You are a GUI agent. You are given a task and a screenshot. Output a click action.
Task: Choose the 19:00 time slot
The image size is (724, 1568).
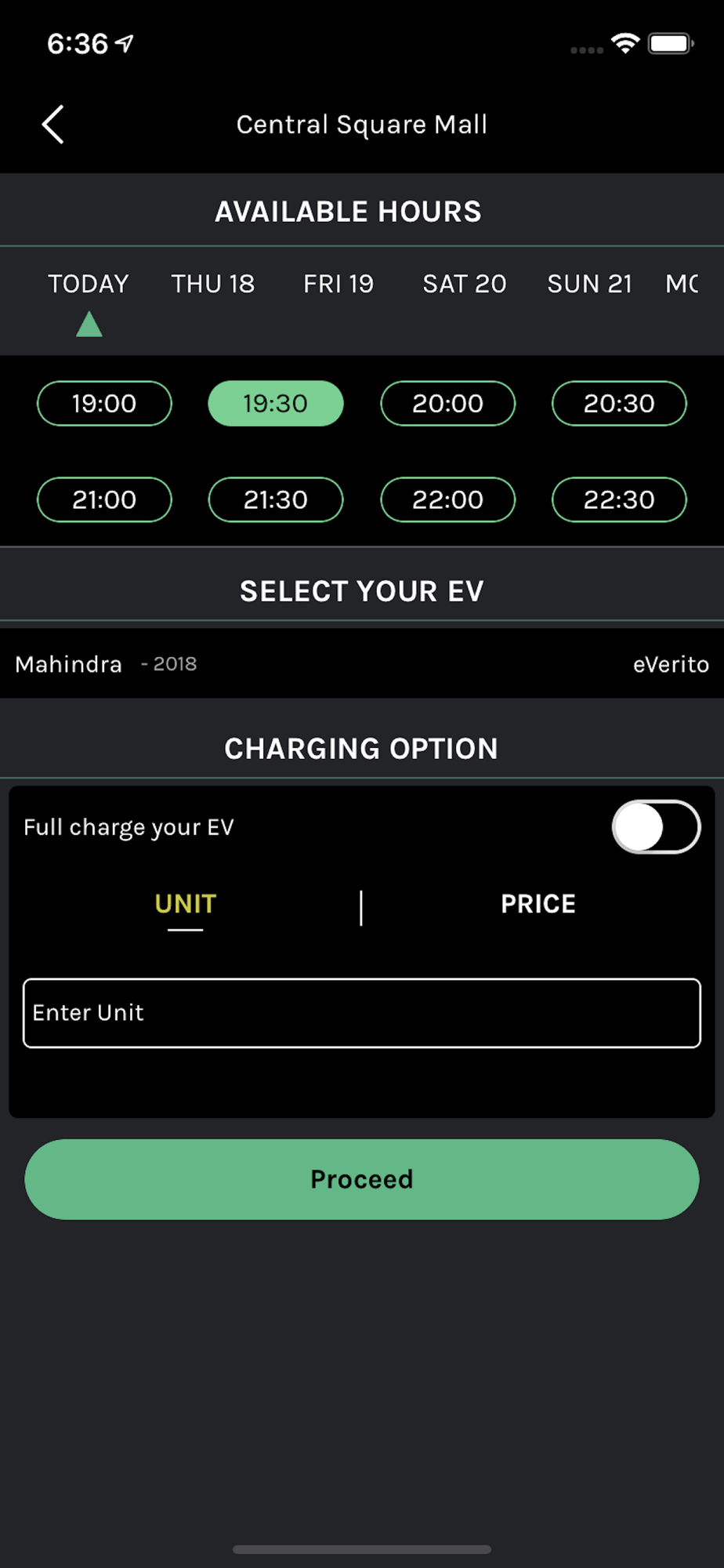pos(104,404)
